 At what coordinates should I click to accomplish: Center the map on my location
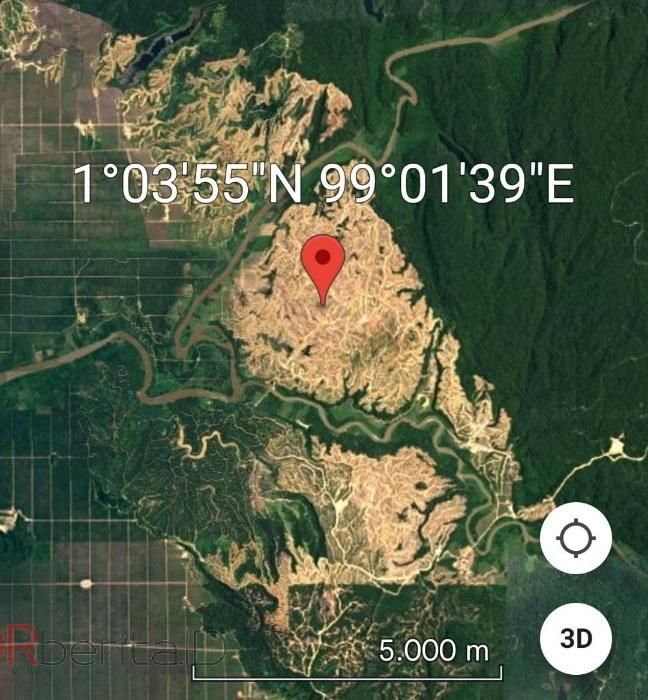click(576, 539)
